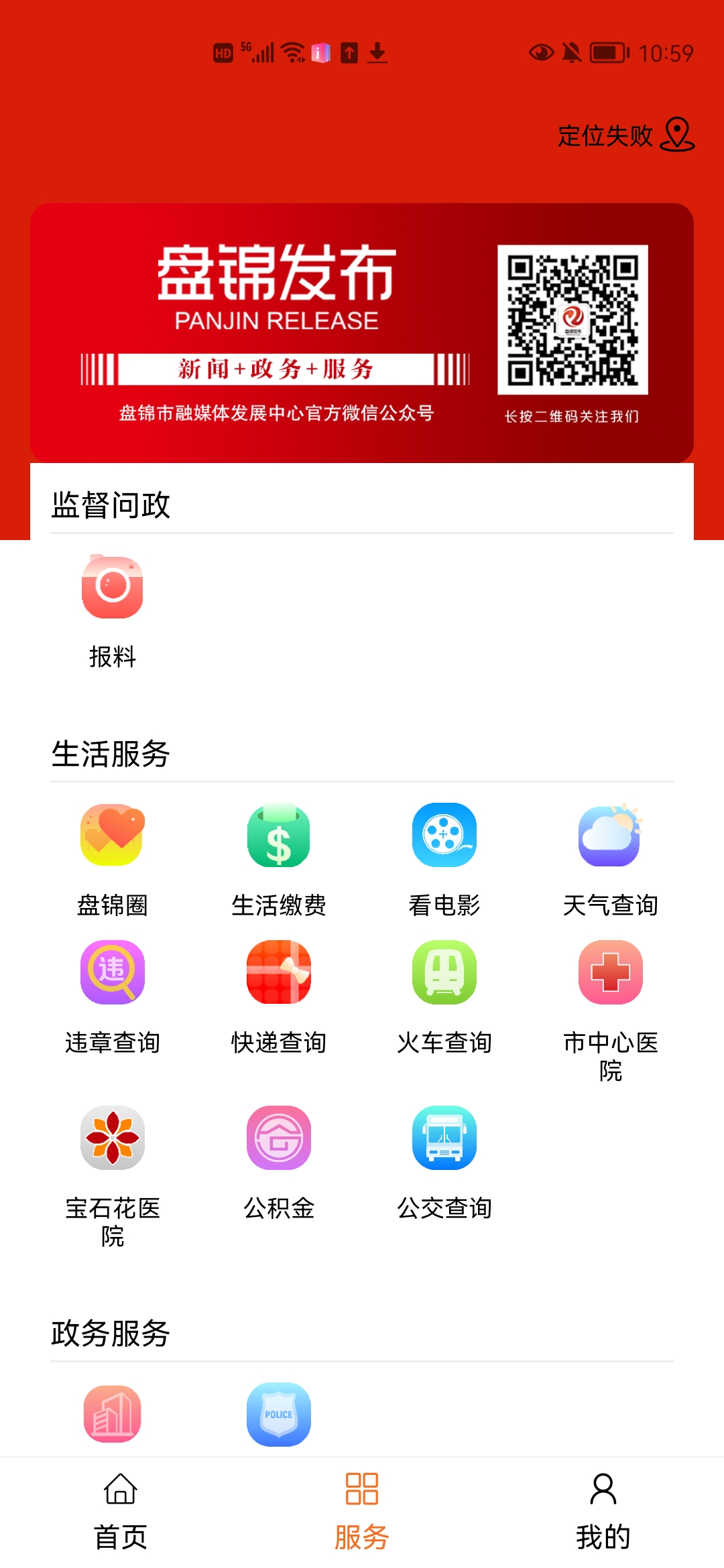Open the 报料 service
This screenshot has height=1568, width=724.
(x=113, y=611)
